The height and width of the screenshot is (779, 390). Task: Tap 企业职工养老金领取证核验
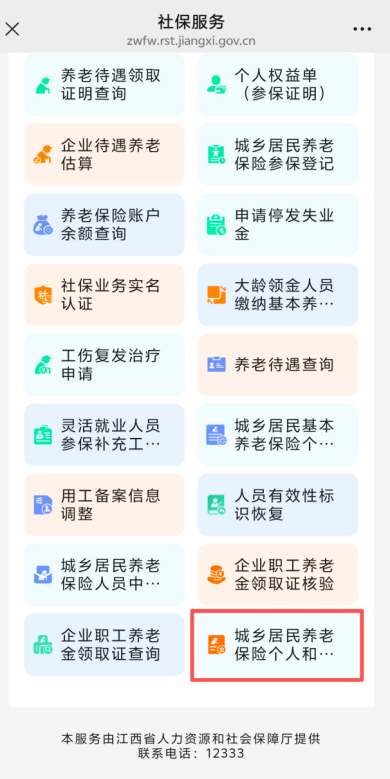pyautogui.click(x=278, y=575)
